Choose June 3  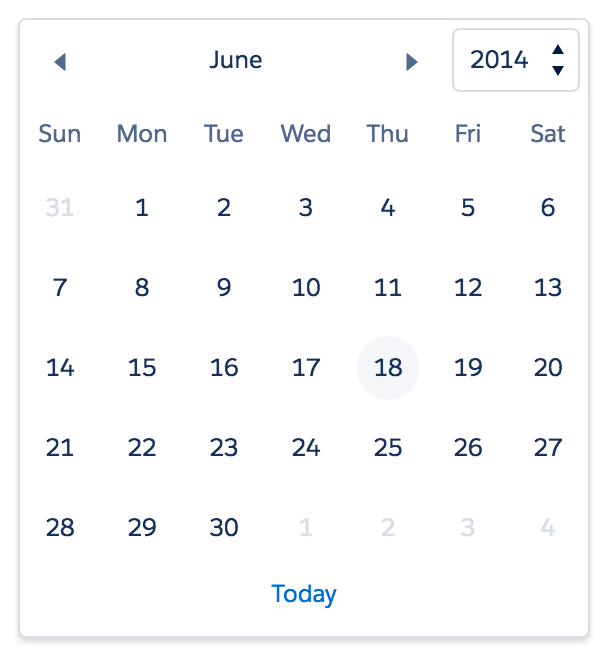pos(306,208)
